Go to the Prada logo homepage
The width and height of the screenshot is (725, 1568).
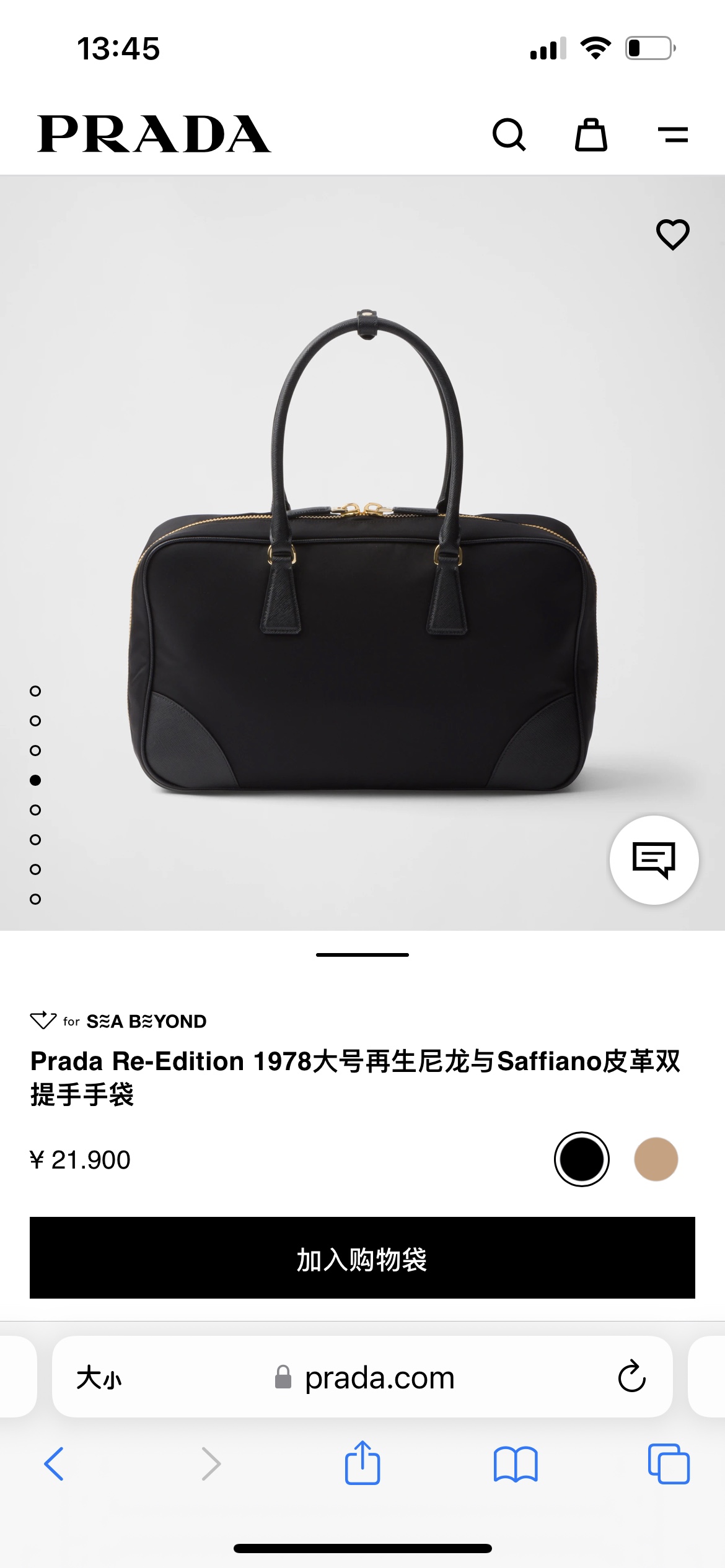[x=154, y=134]
